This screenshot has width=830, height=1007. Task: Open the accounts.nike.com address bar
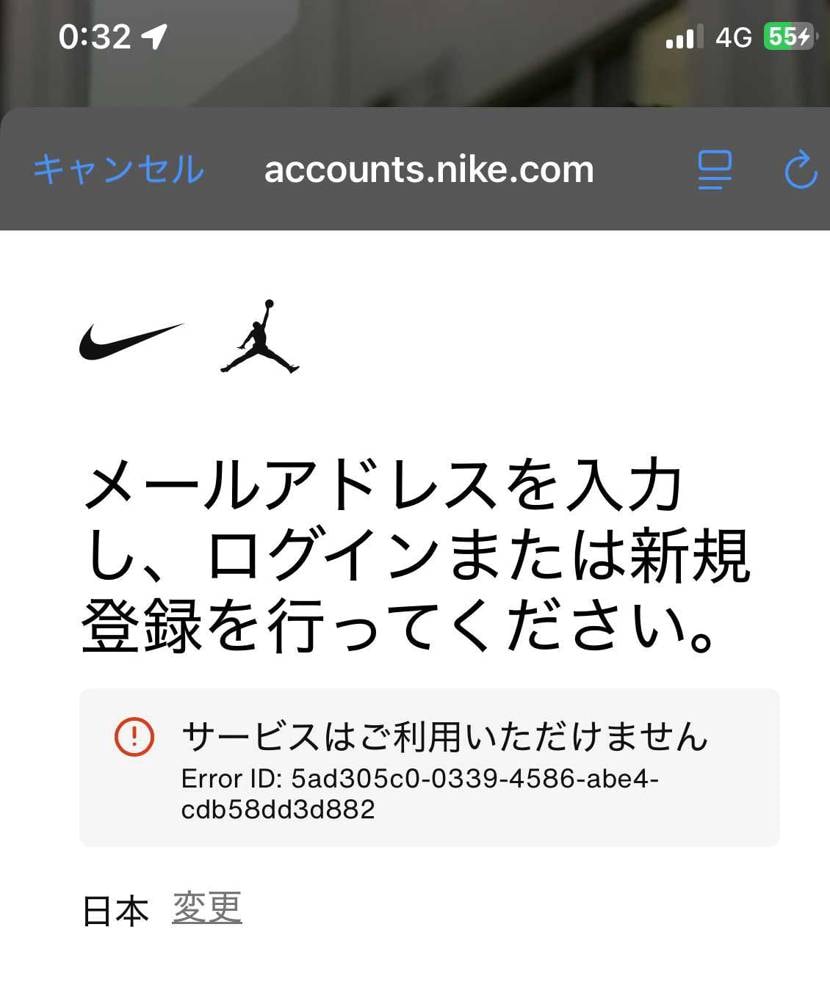[x=428, y=170]
